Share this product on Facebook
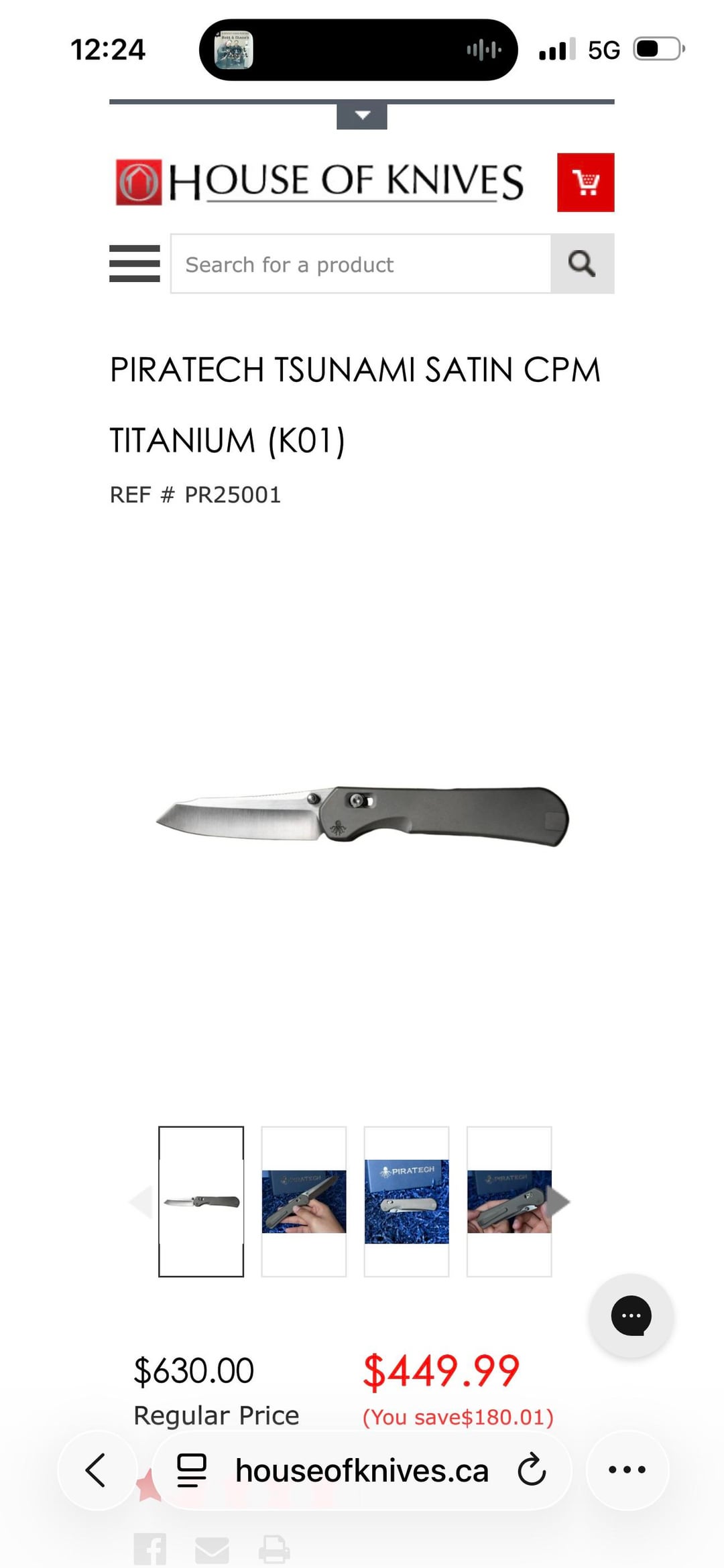 click(149, 1549)
